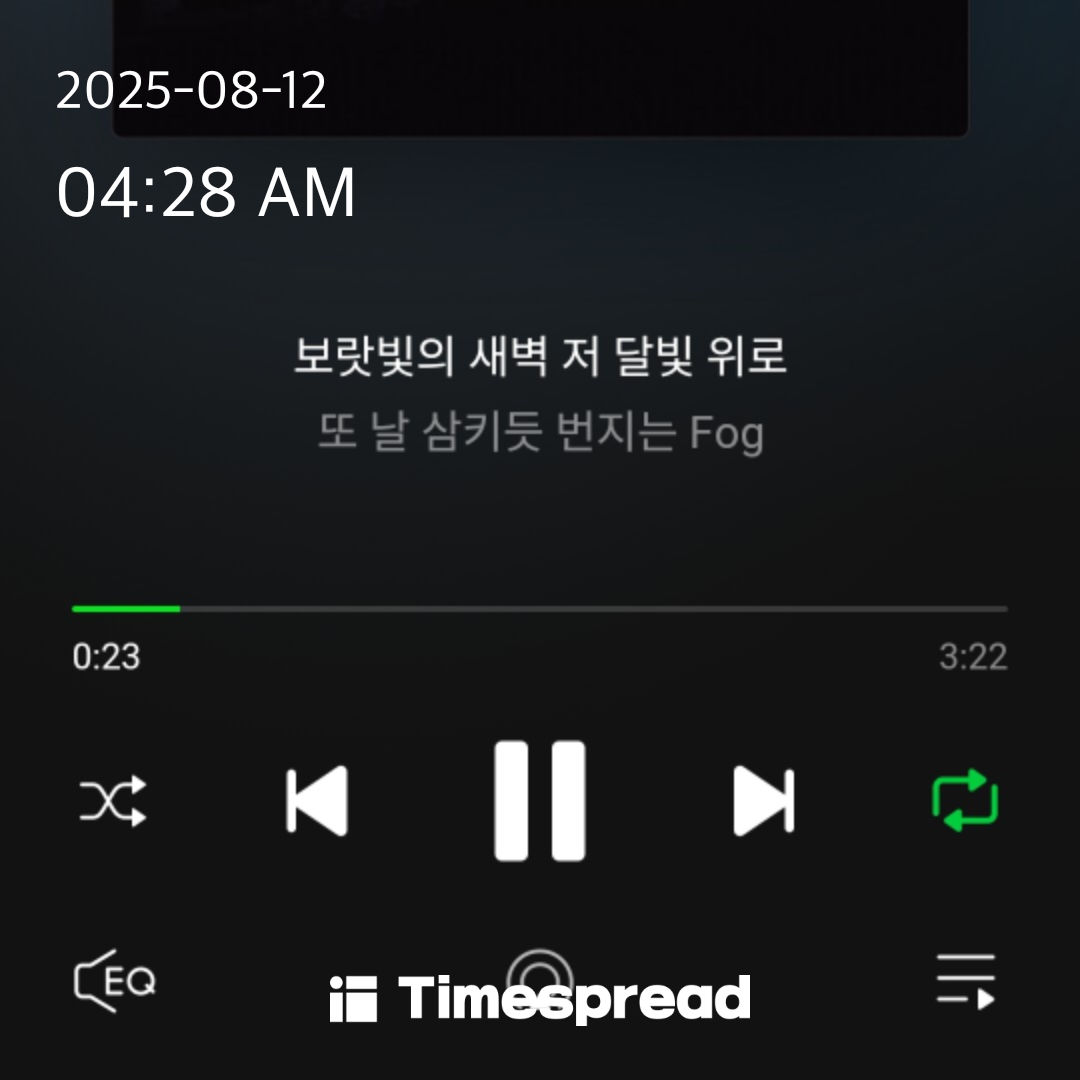Skip to the next track
The width and height of the screenshot is (1080, 1080).
[763, 801]
